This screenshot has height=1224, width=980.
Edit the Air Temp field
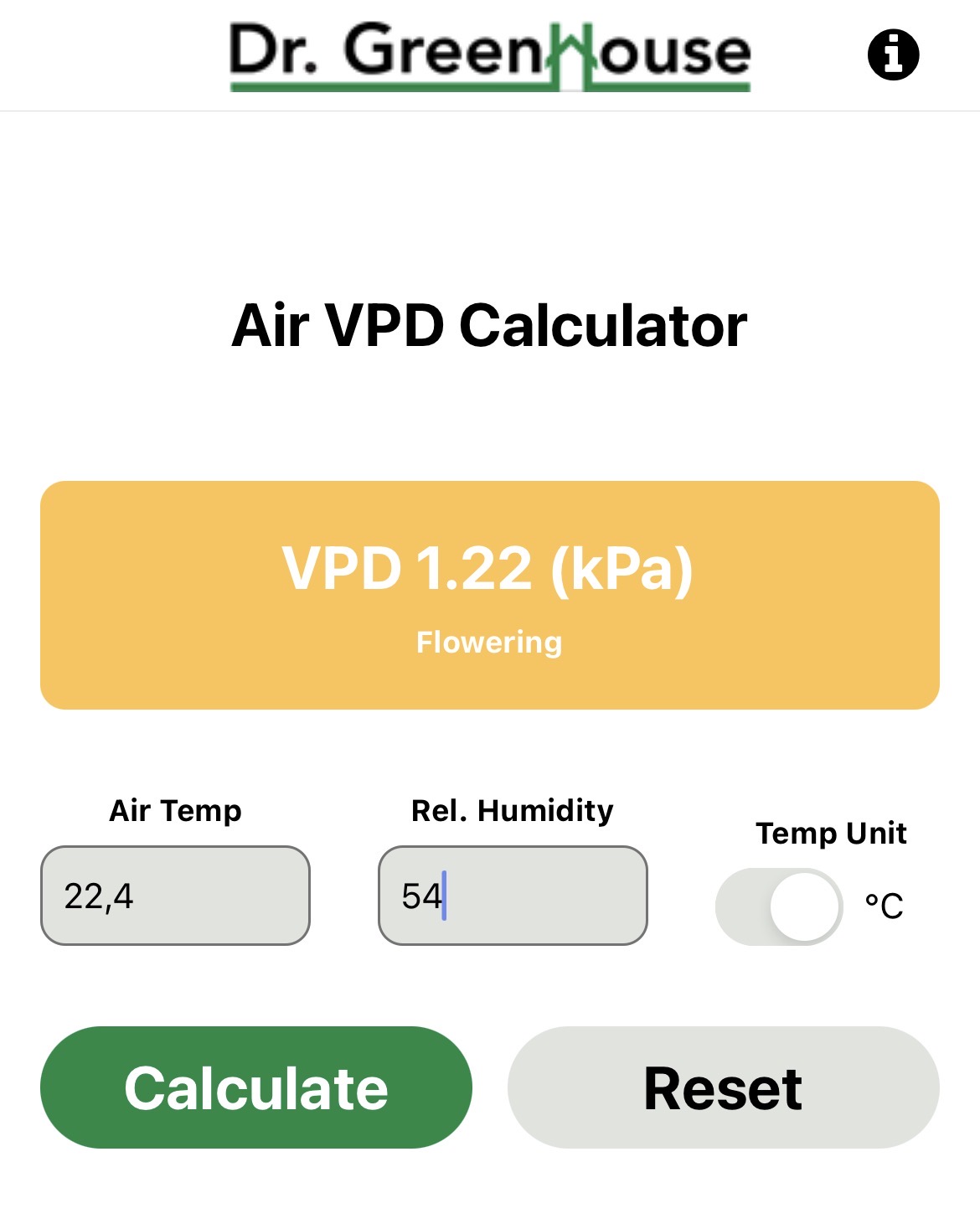(175, 896)
